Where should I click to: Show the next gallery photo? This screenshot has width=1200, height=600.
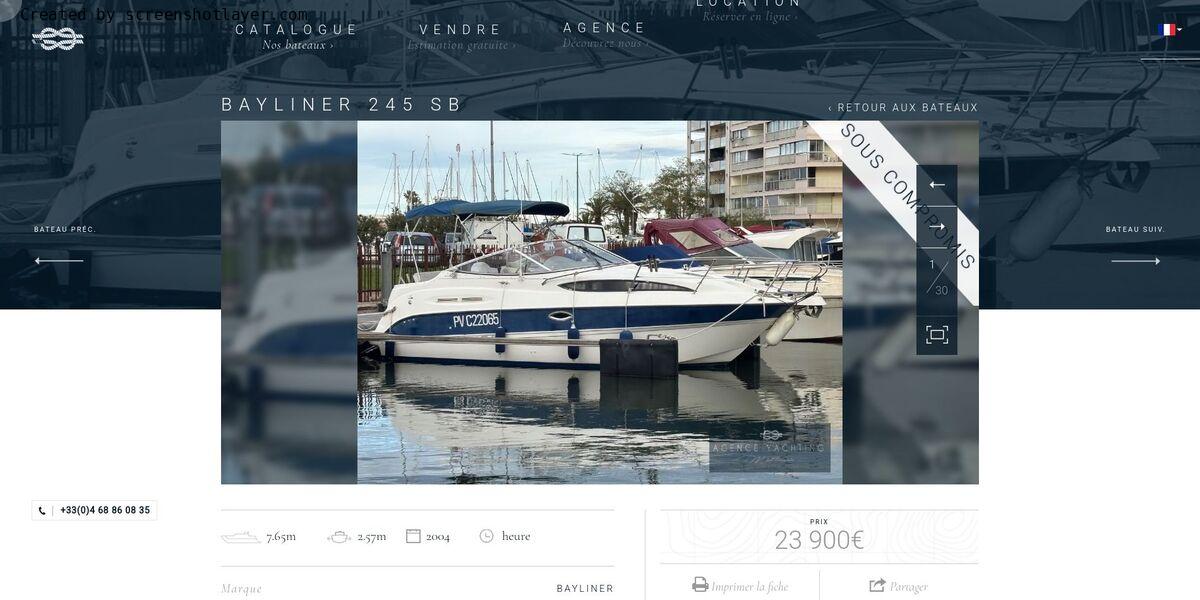(937, 227)
